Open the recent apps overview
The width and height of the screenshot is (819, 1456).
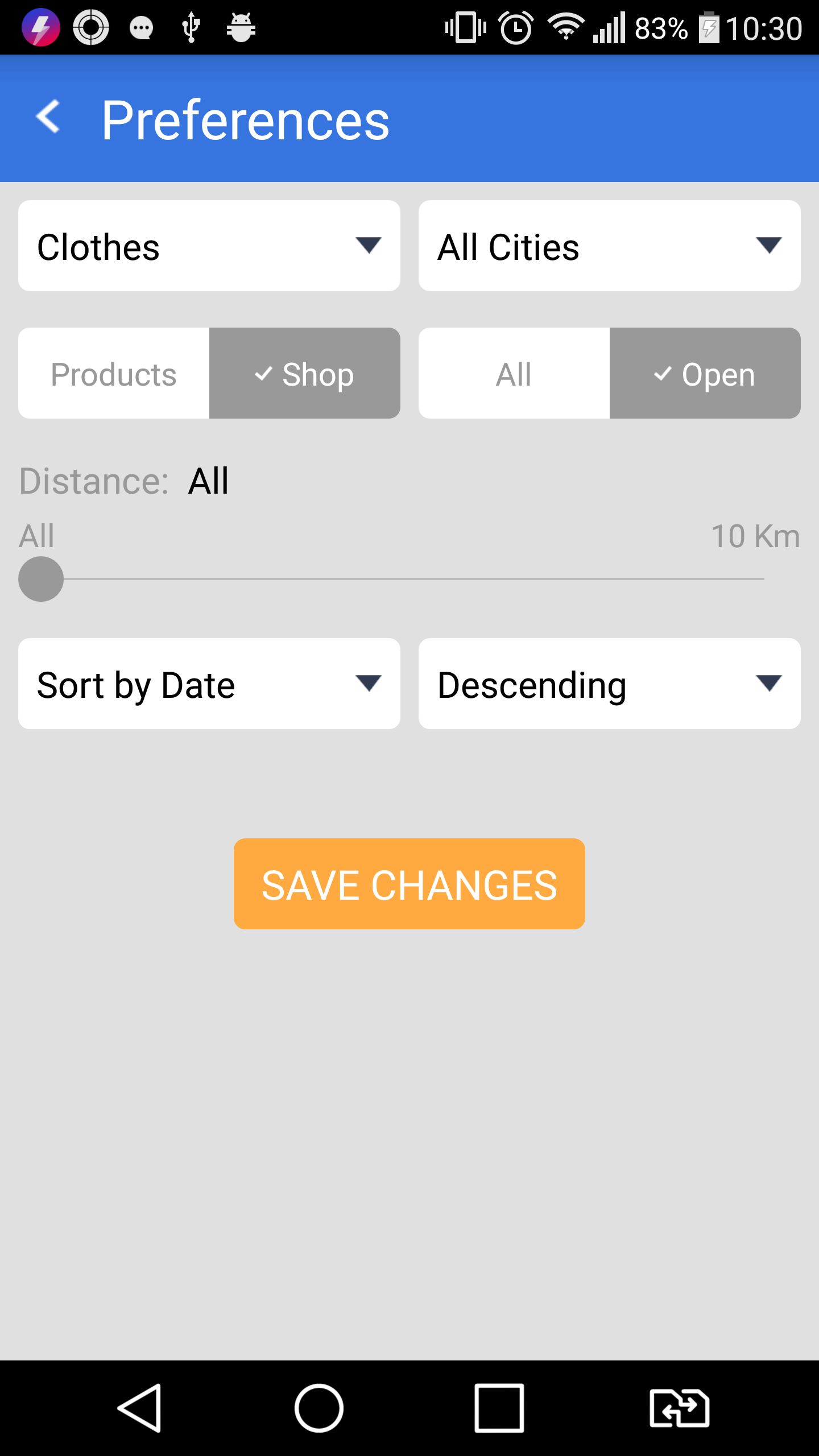(x=499, y=1408)
